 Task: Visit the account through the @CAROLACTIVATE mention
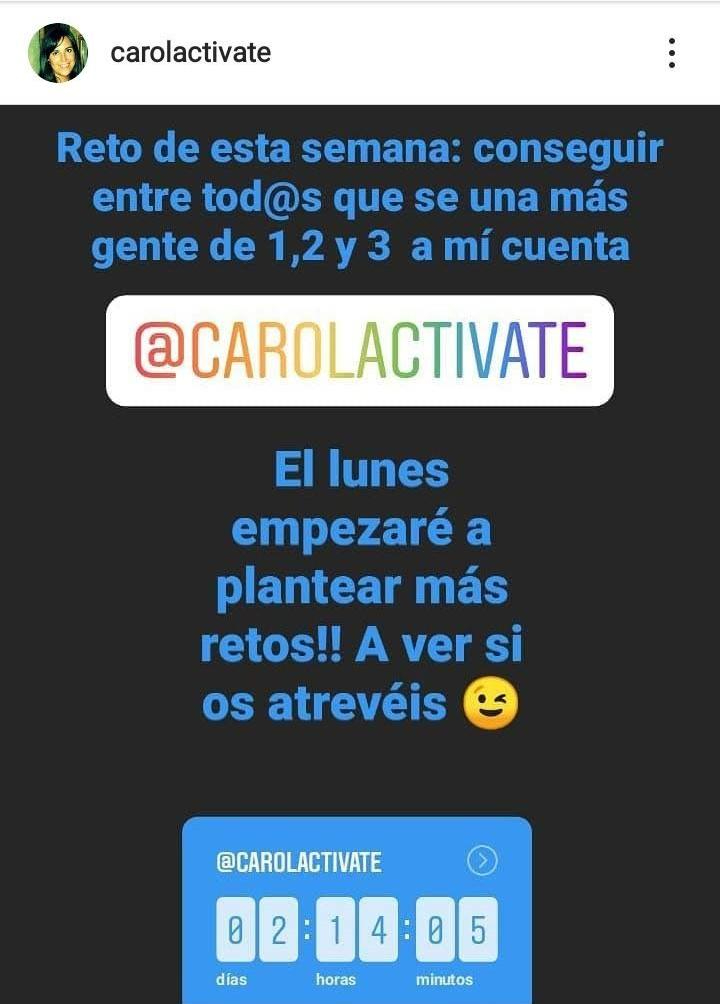click(360, 349)
